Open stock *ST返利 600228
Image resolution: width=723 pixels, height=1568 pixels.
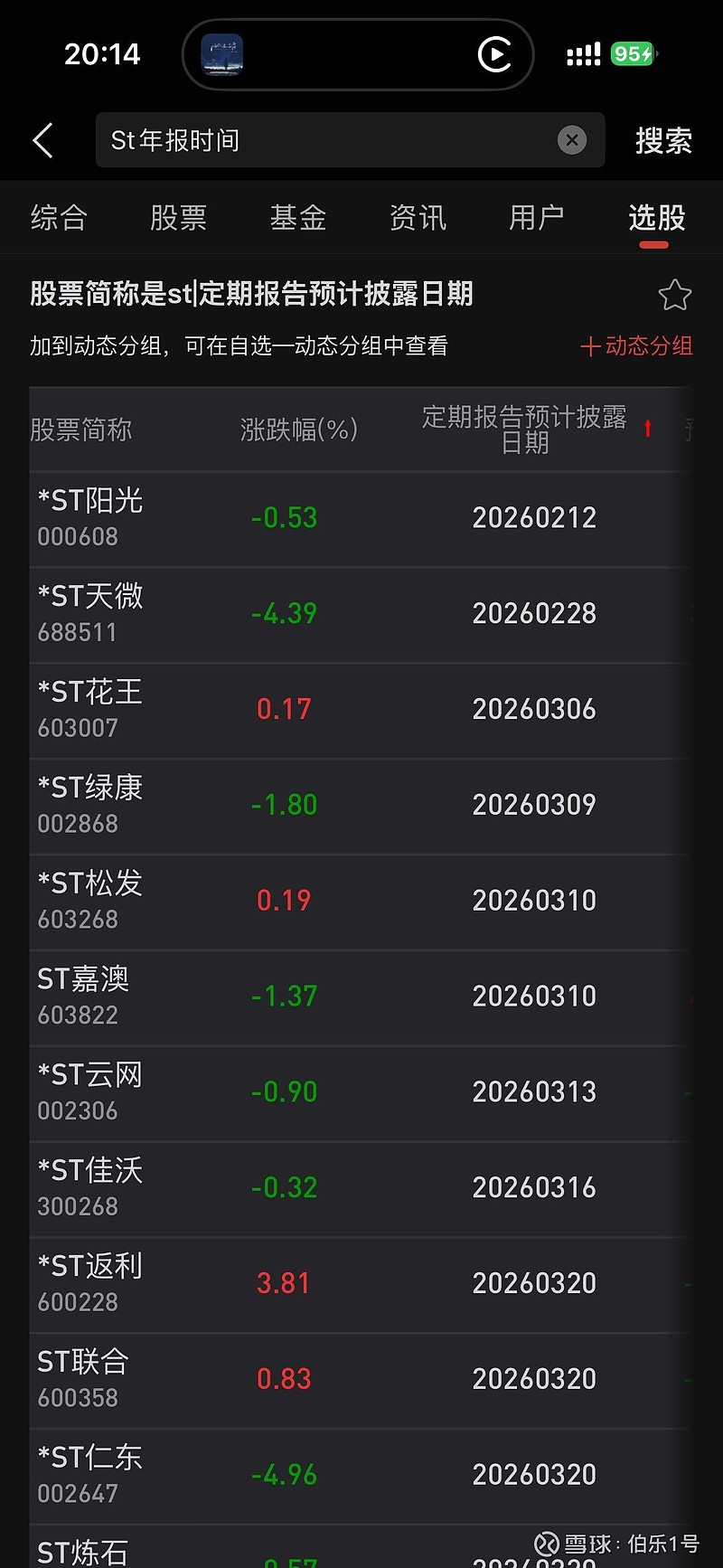tap(90, 1283)
